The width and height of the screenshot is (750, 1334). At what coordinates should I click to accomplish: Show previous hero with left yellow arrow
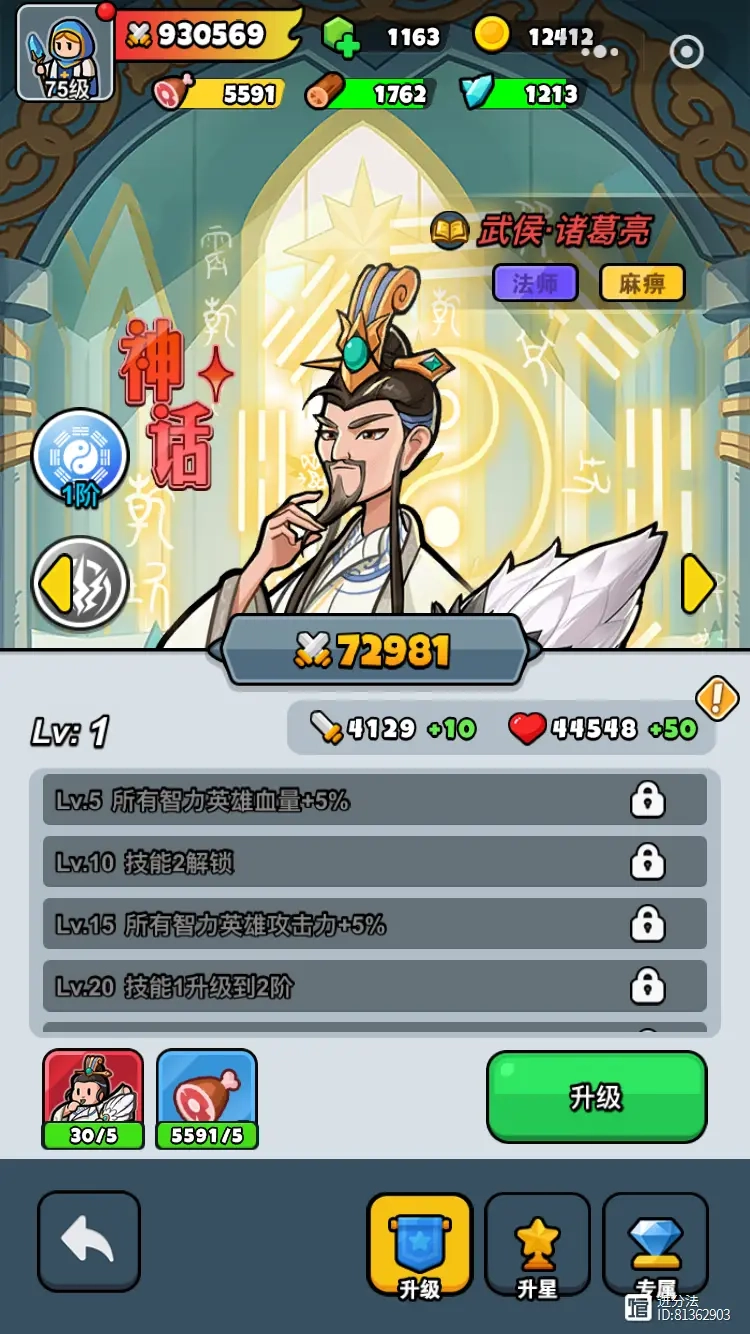[x=80, y=585]
